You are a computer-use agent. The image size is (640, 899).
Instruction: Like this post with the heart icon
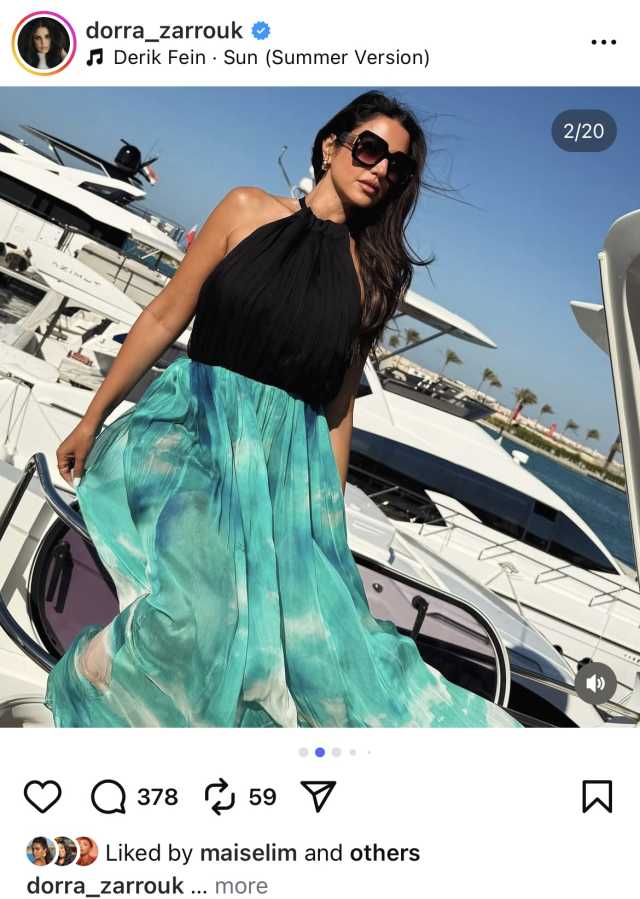[x=42, y=796]
